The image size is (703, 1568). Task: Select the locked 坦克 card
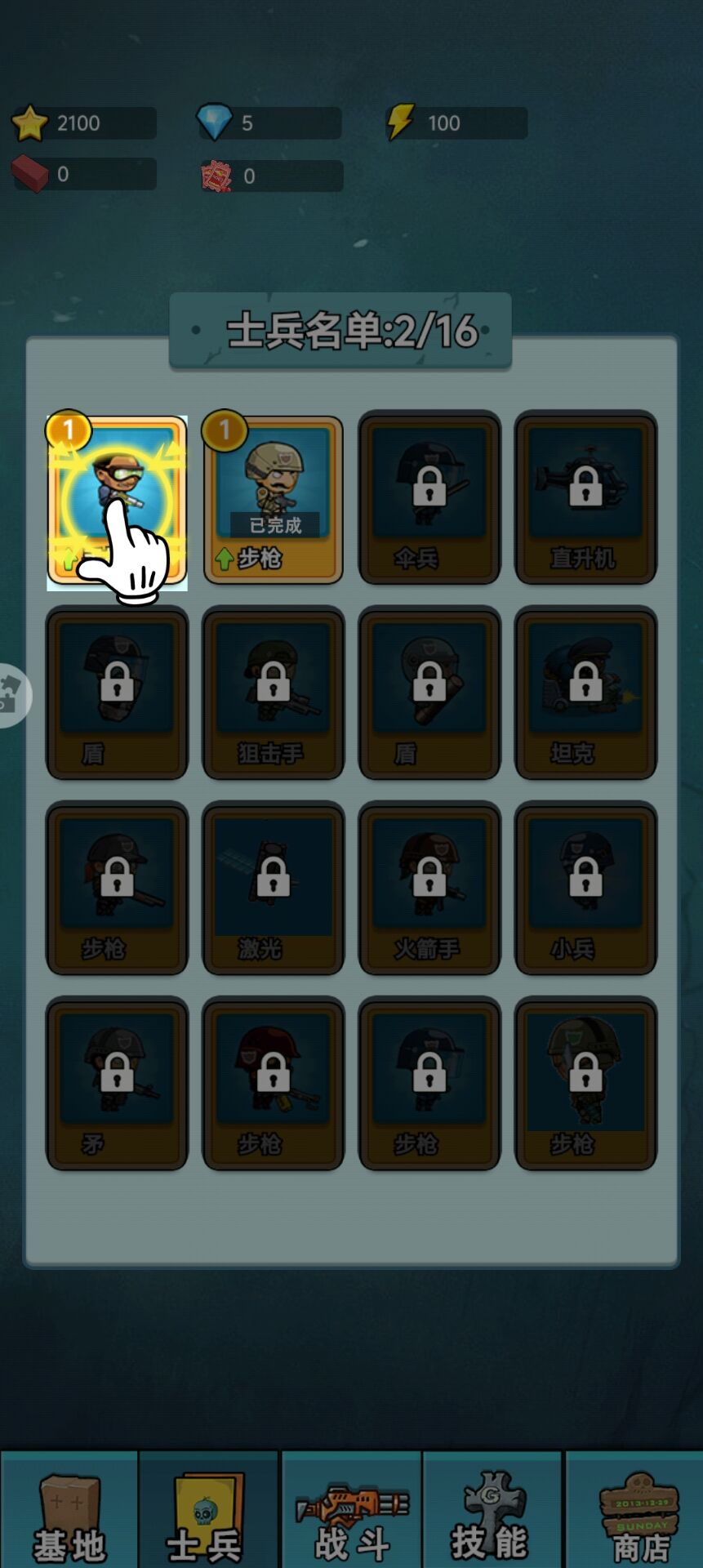pyautogui.click(x=585, y=692)
